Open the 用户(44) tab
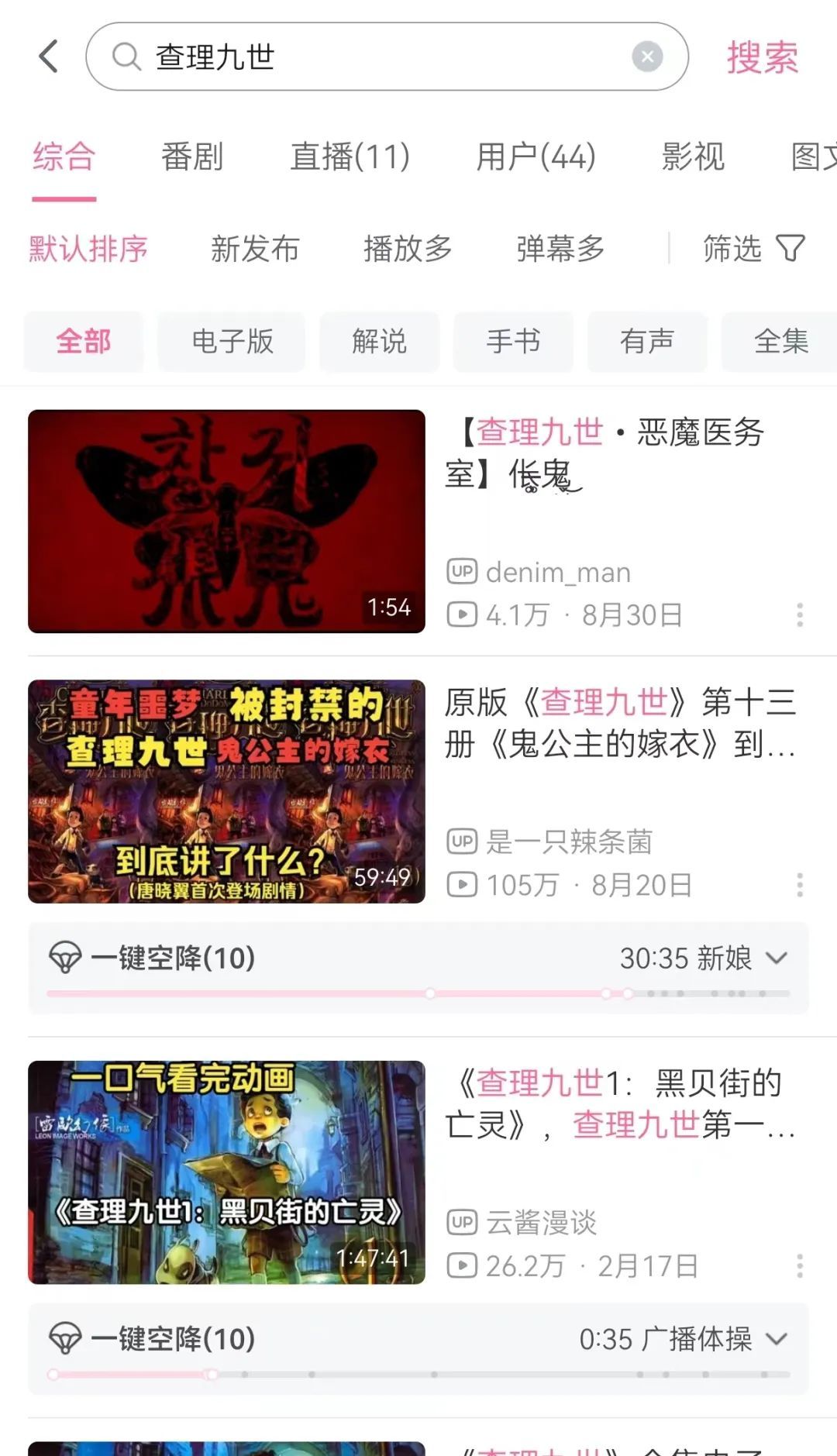 (x=536, y=157)
